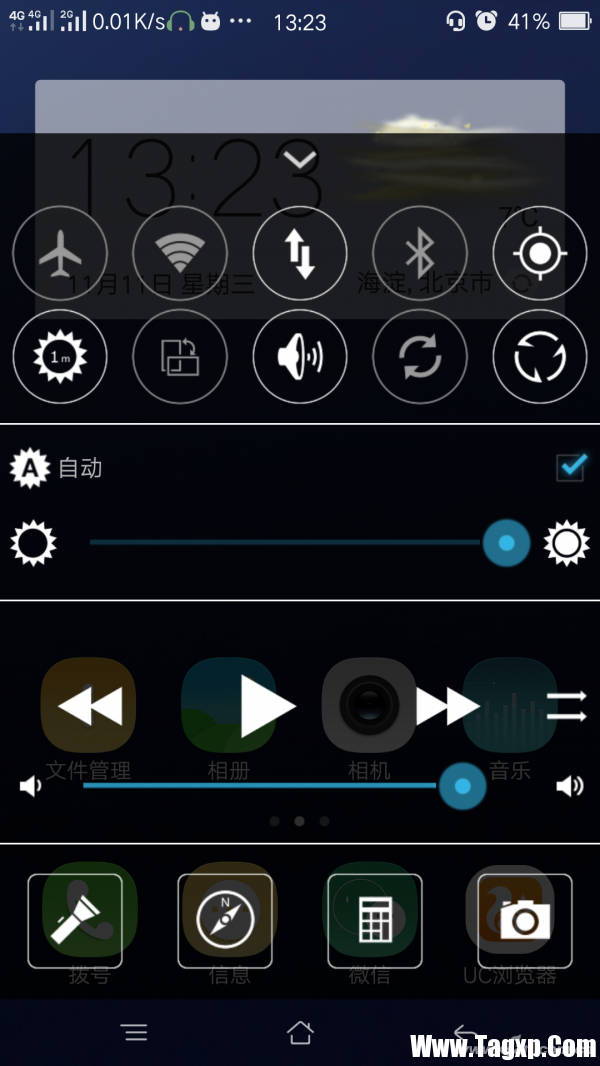The height and width of the screenshot is (1066, 600).
Task: Toggle GPS location
Action: click(540, 253)
